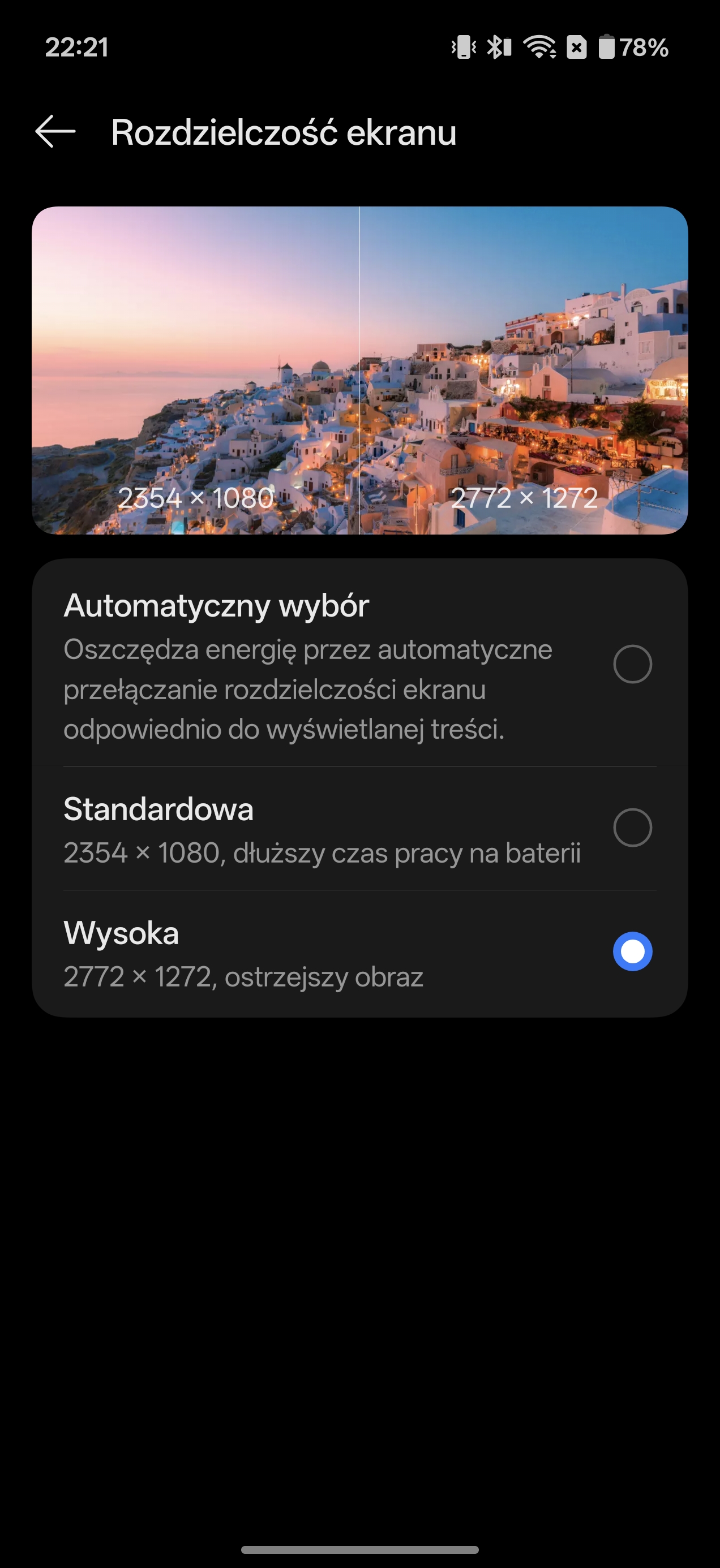The height and width of the screenshot is (1568, 720).
Task: Choose Standardowa 2354 × 1080 resolution
Action: tap(632, 828)
